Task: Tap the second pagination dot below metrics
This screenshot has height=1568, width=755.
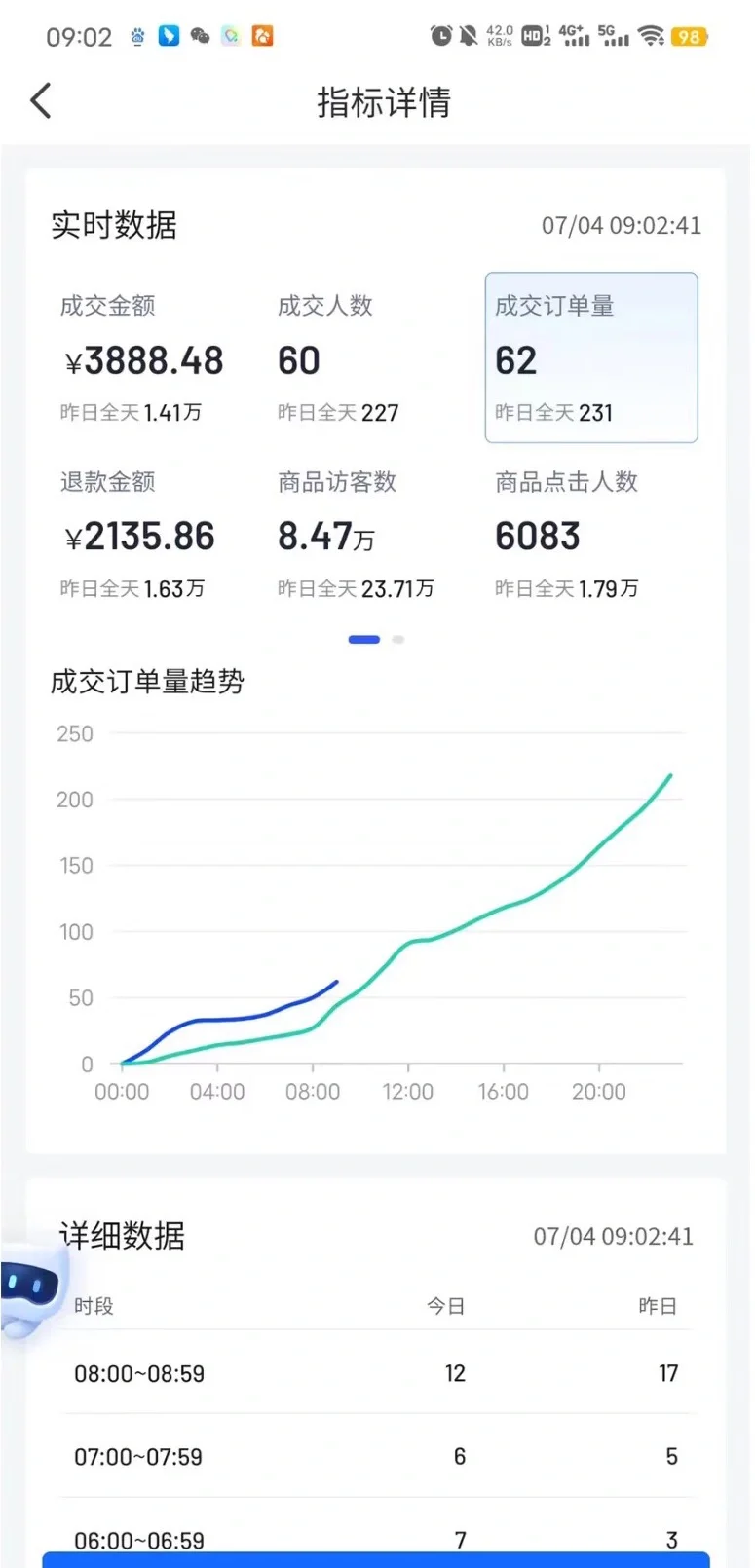Action: (397, 640)
